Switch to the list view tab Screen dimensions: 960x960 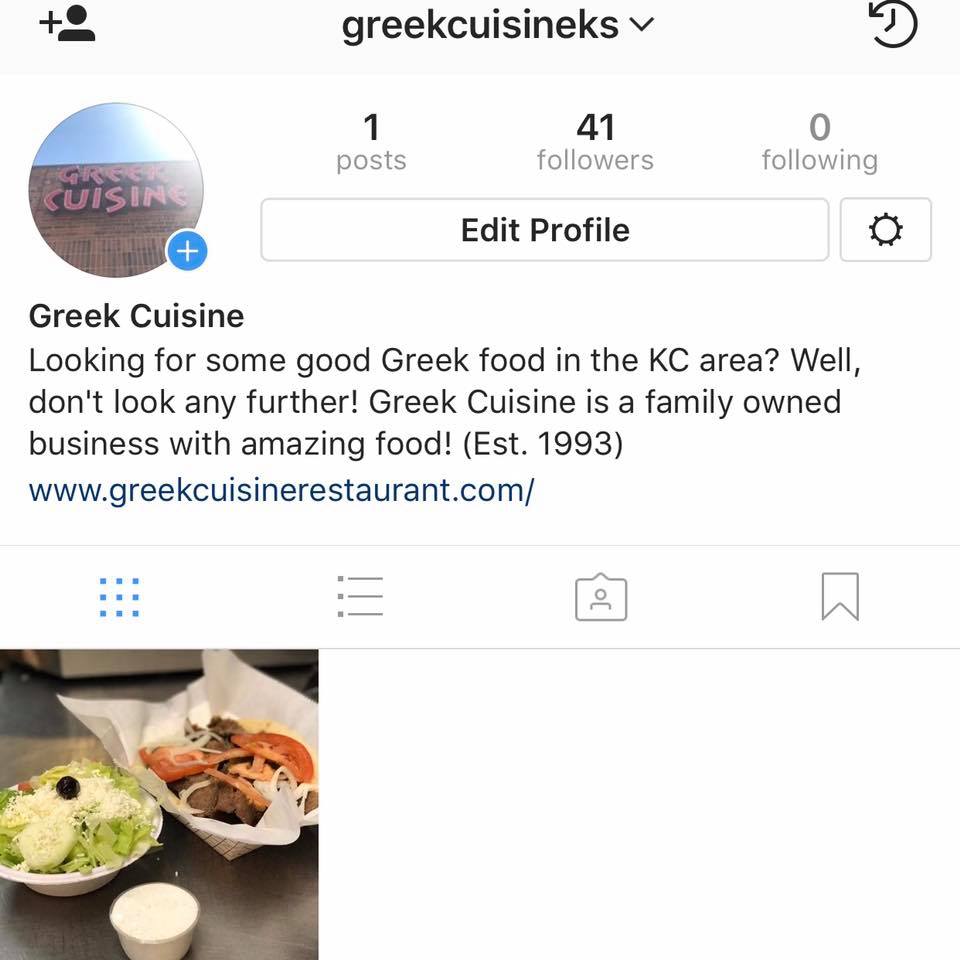(x=360, y=597)
